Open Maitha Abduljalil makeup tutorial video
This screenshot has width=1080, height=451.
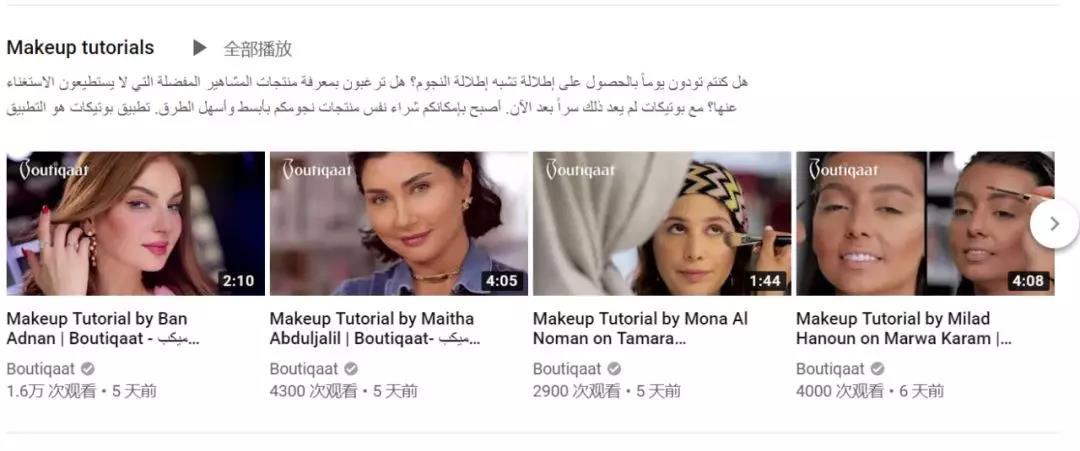(x=398, y=223)
